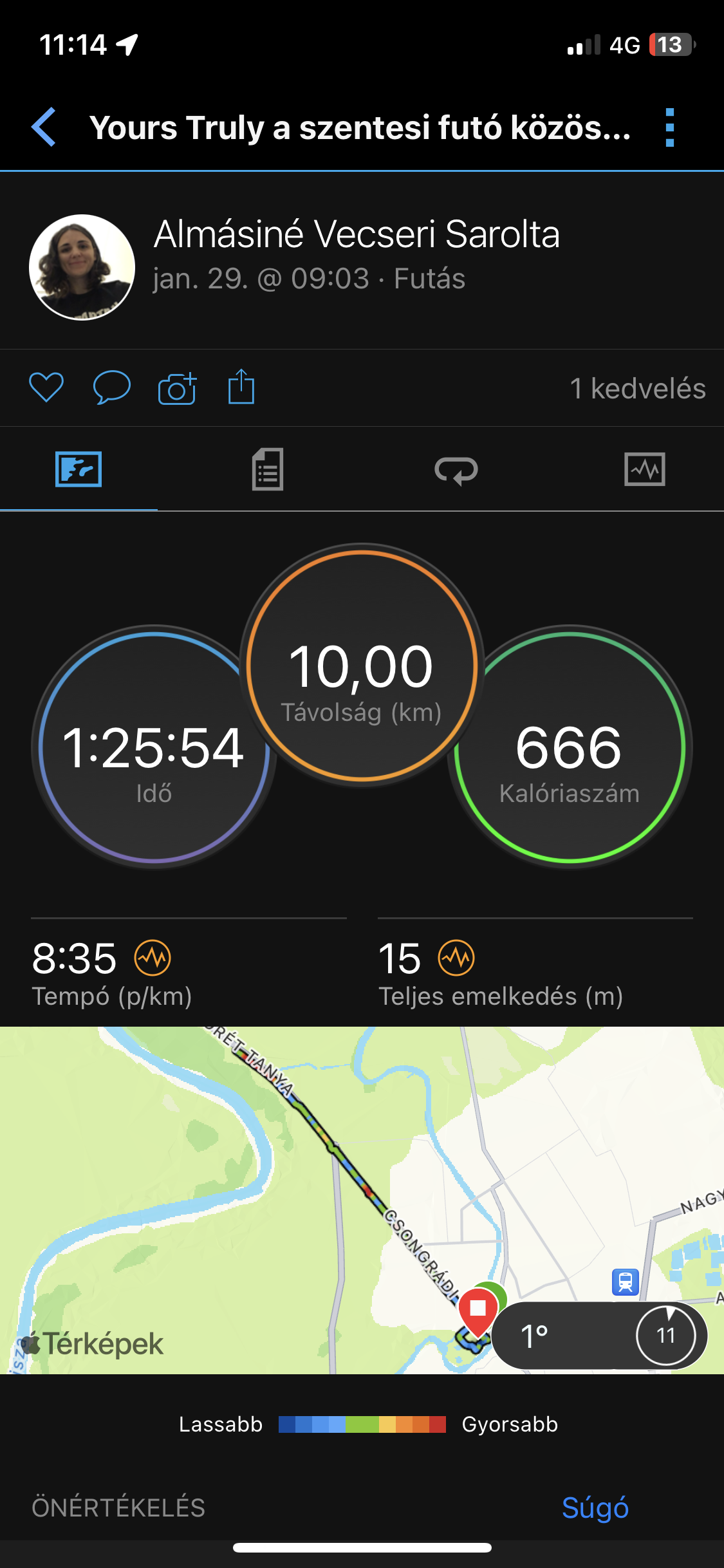Open Almásiné Vecseri Sarolta's profile picture

(82, 267)
